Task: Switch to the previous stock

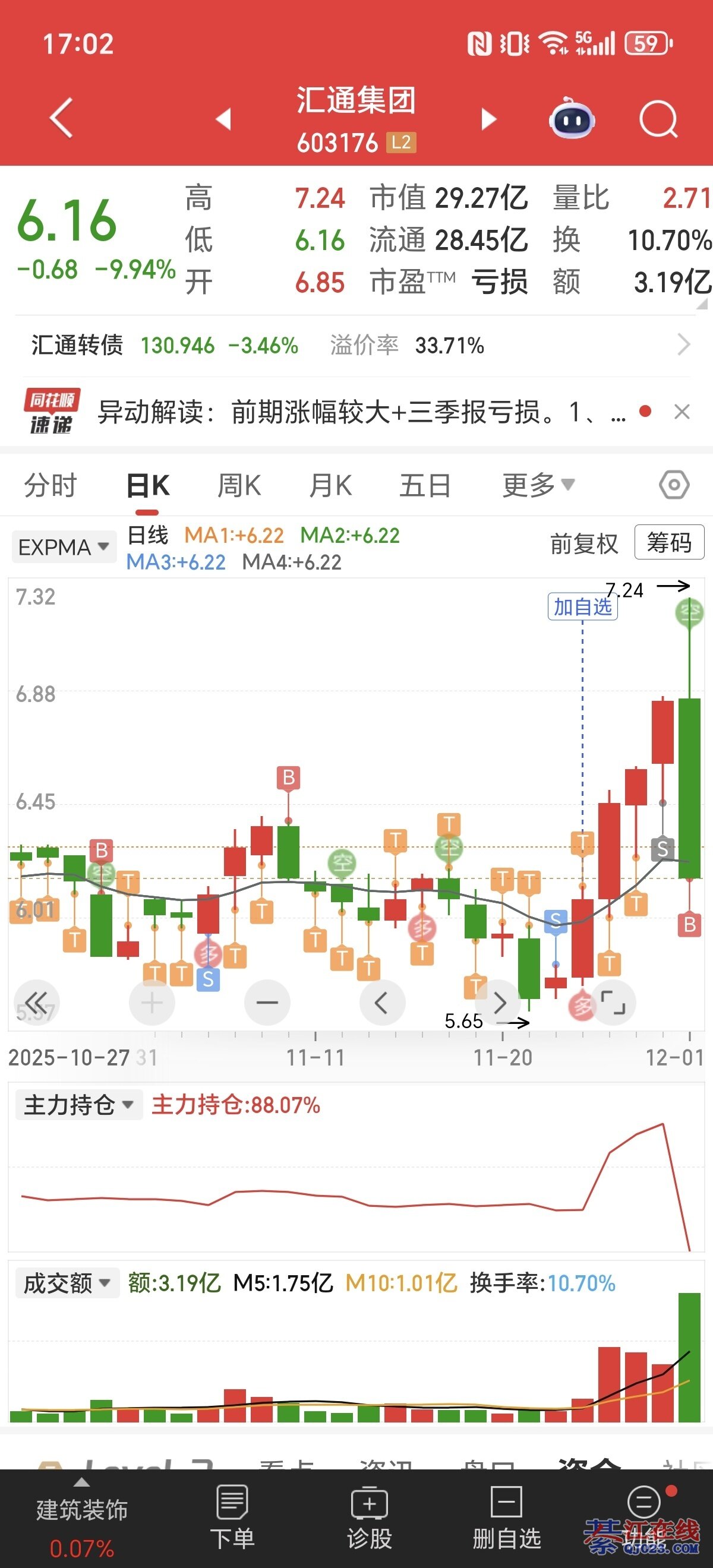Action: coord(224,119)
